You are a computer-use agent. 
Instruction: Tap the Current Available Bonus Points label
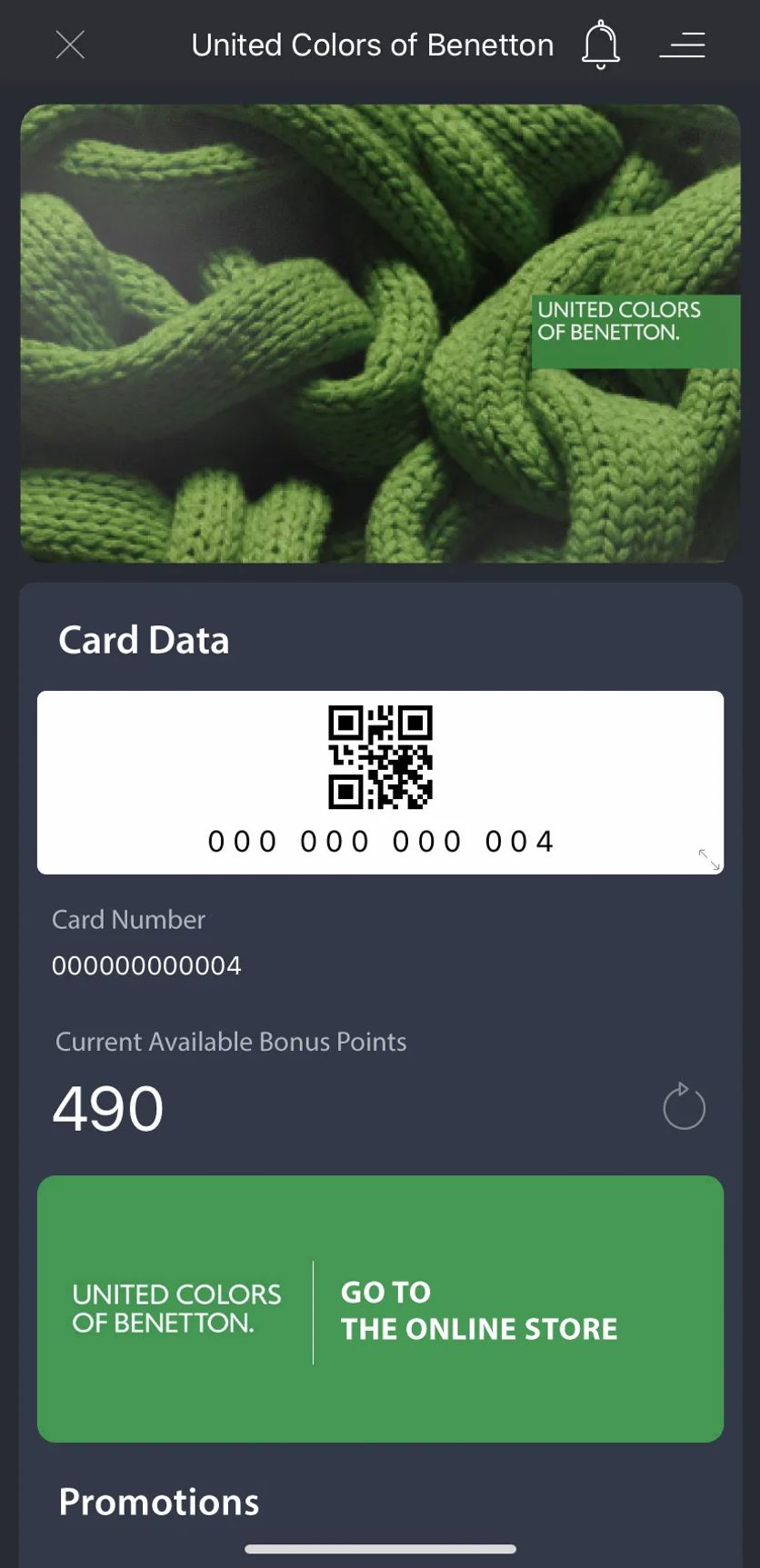click(x=231, y=1042)
